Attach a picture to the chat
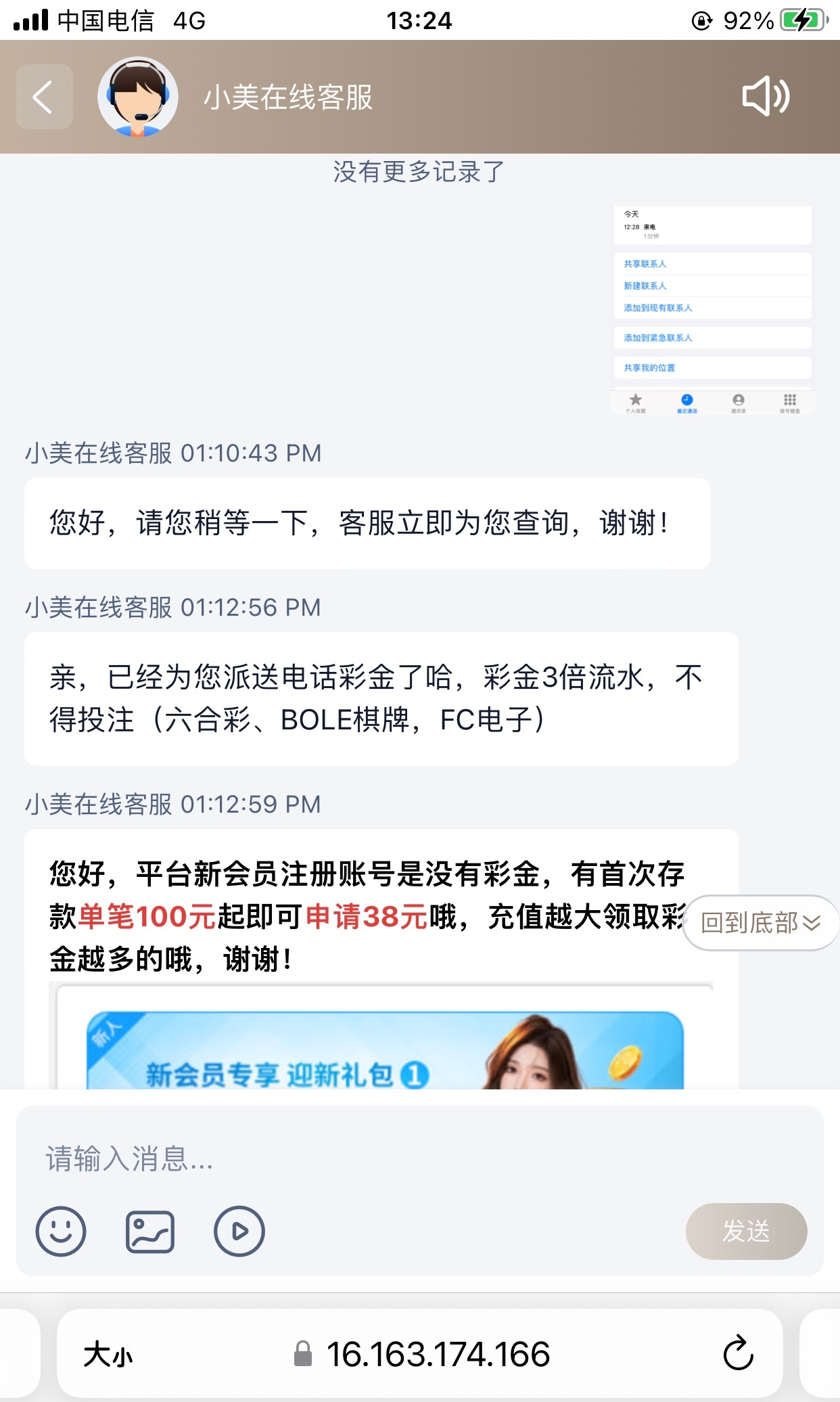 click(150, 1231)
